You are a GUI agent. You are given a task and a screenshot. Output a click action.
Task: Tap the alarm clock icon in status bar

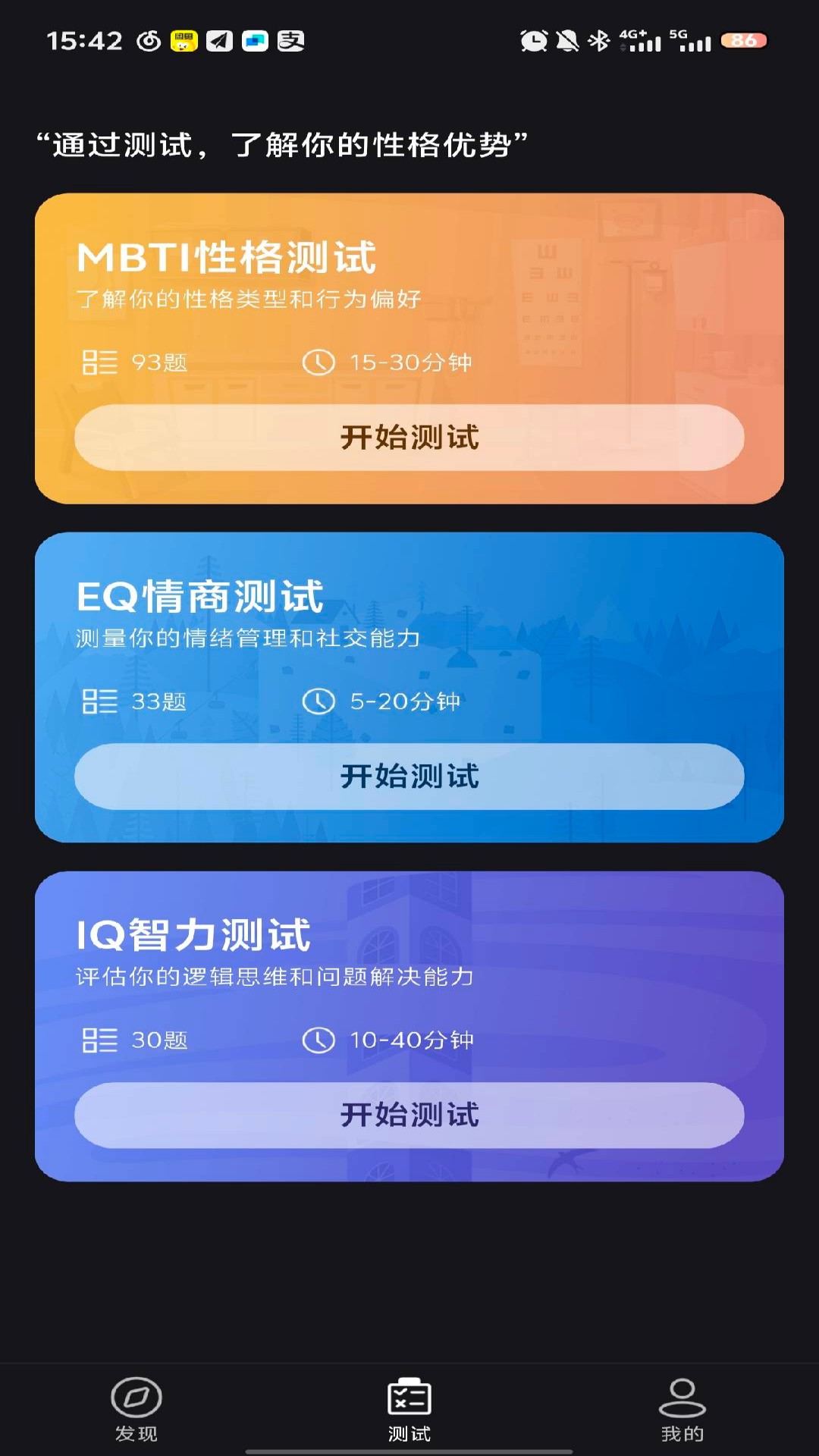(535, 42)
